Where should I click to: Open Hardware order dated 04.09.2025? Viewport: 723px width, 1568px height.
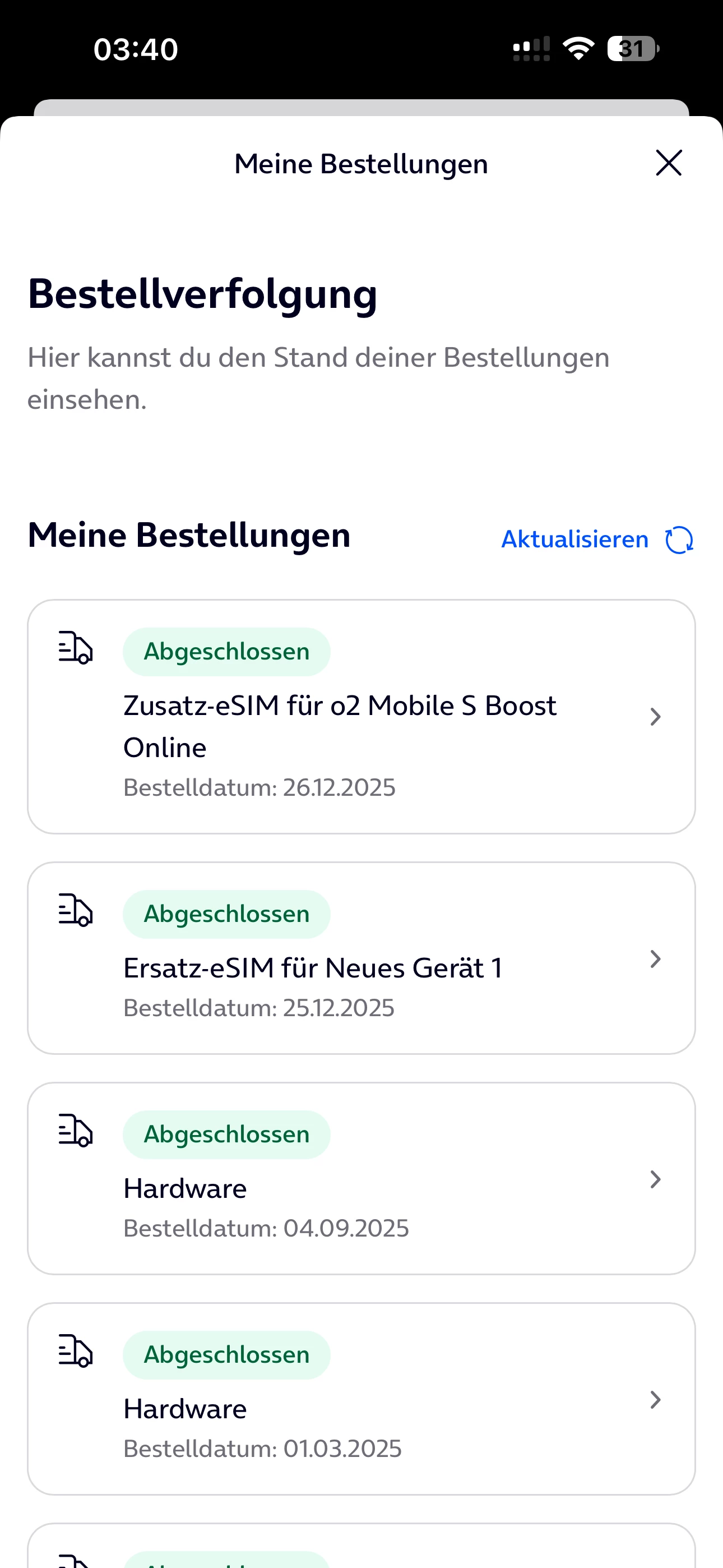click(361, 1178)
